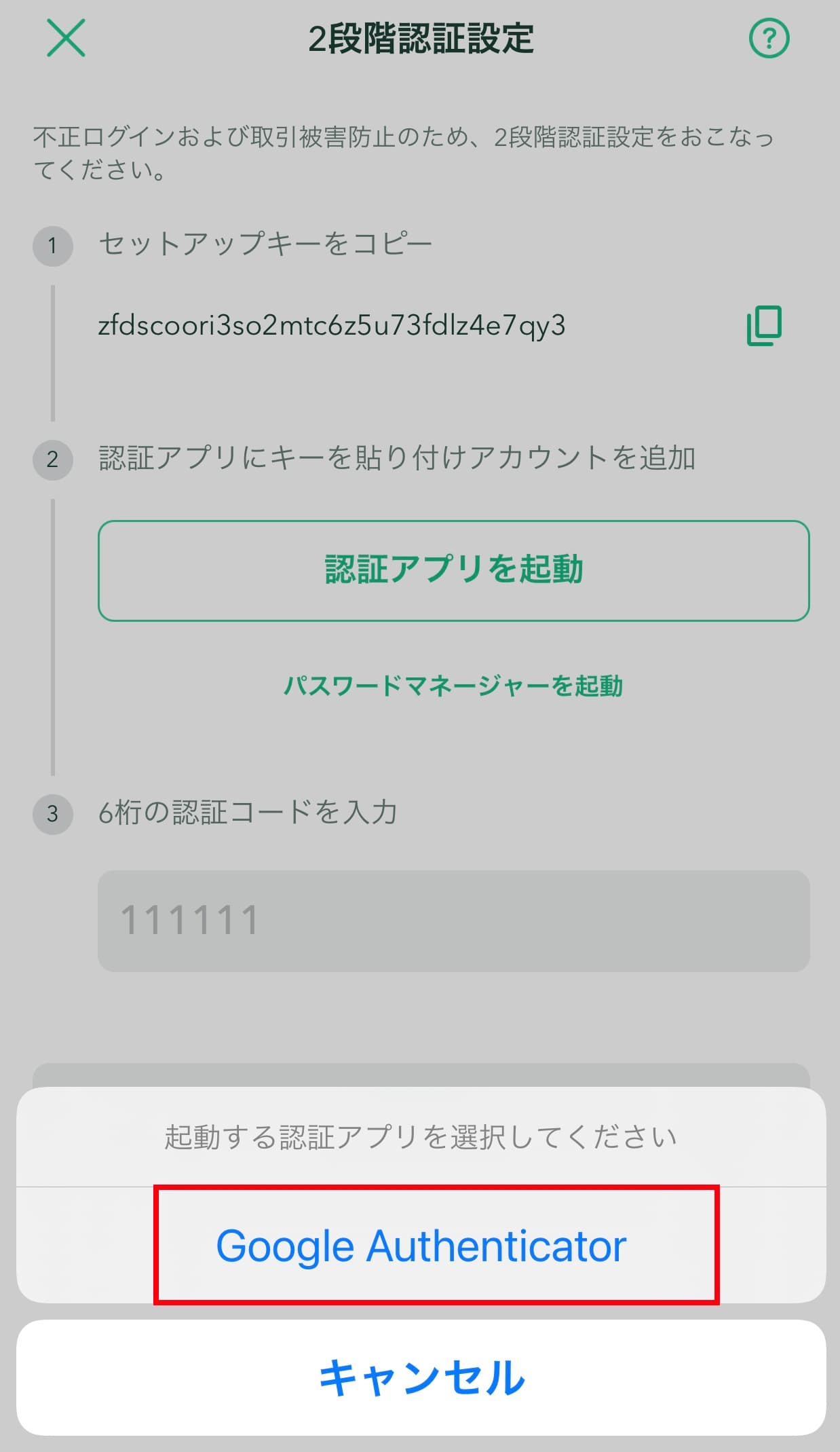Image resolution: width=840 pixels, height=1452 pixels.
Task: Open パスワードマネージャーを起動 link
Action: pyautogui.click(x=453, y=686)
